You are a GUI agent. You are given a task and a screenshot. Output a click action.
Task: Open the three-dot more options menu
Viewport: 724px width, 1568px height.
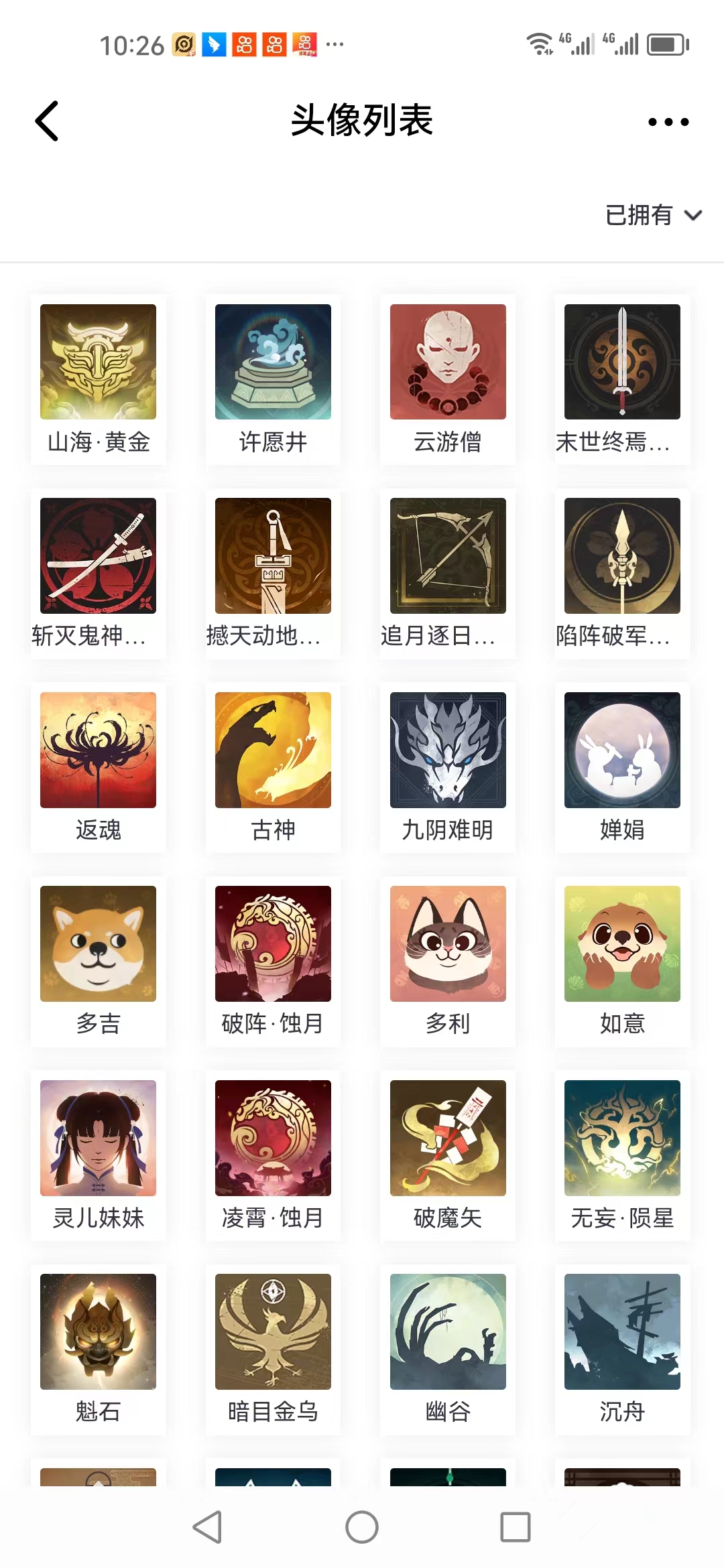point(668,122)
